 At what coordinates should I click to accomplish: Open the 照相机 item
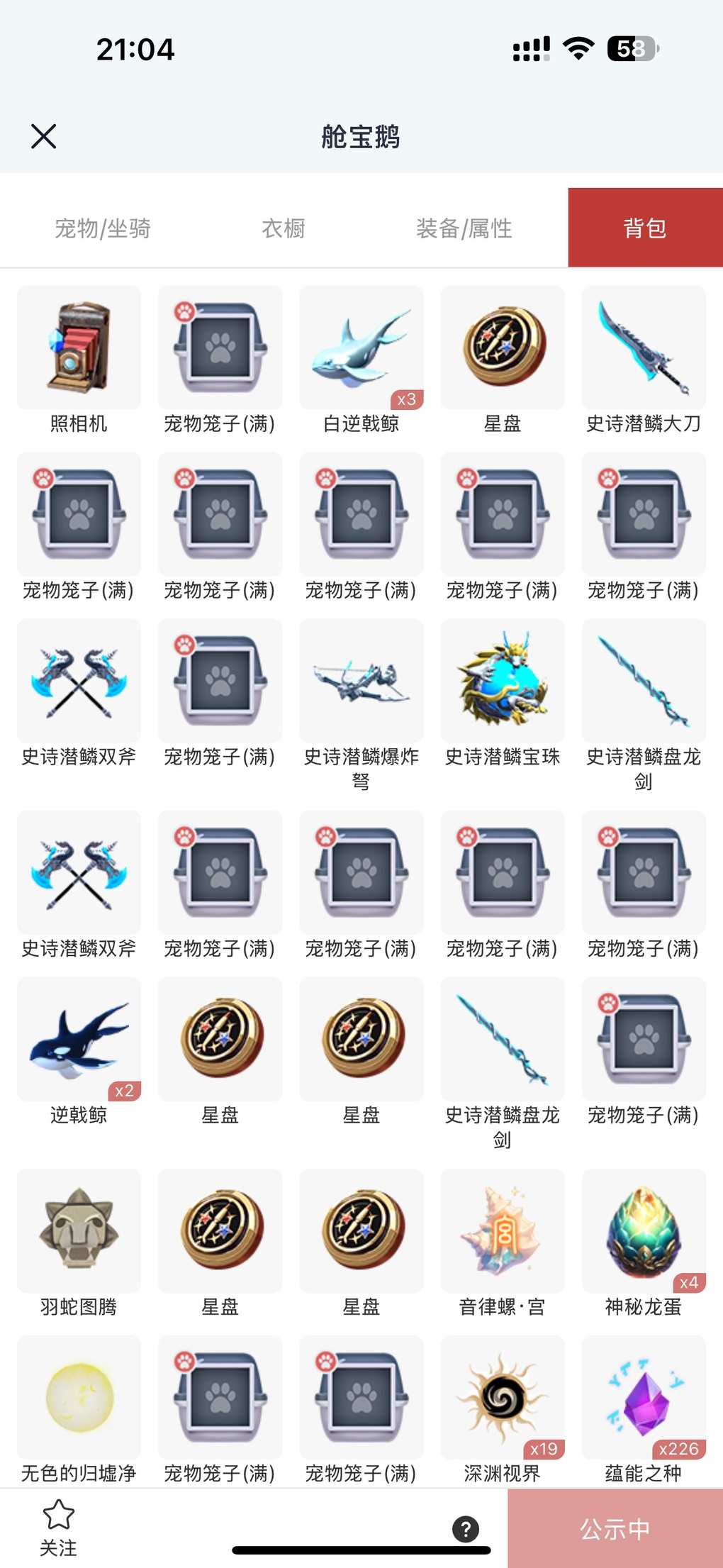pyautogui.click(x=79, y=348)
